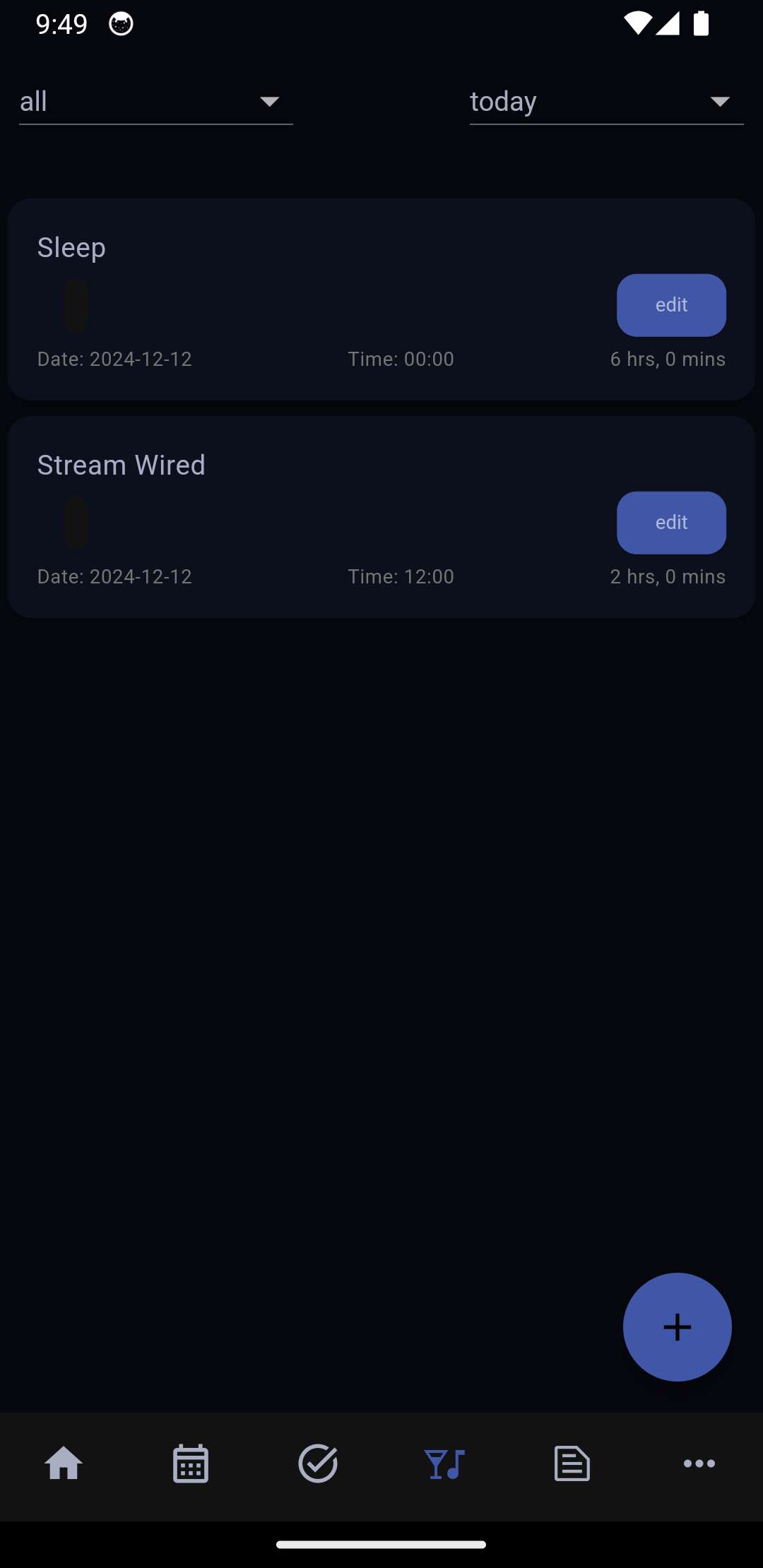Switch to the calendar tab

[191, 1463]
